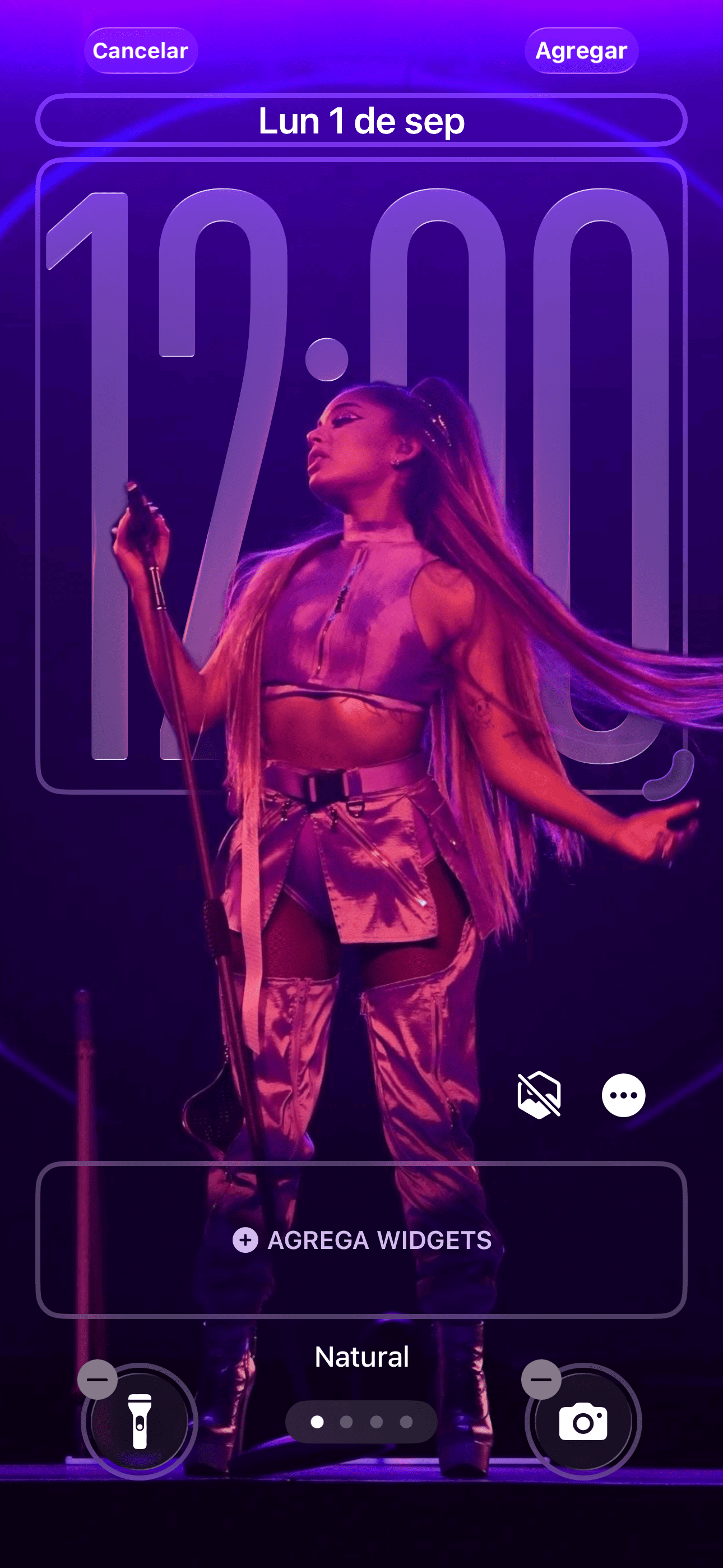This screenshot has width=723, height=1568.
Task: Cancel the lock screen customization
Action: click(x=141, y=50)
